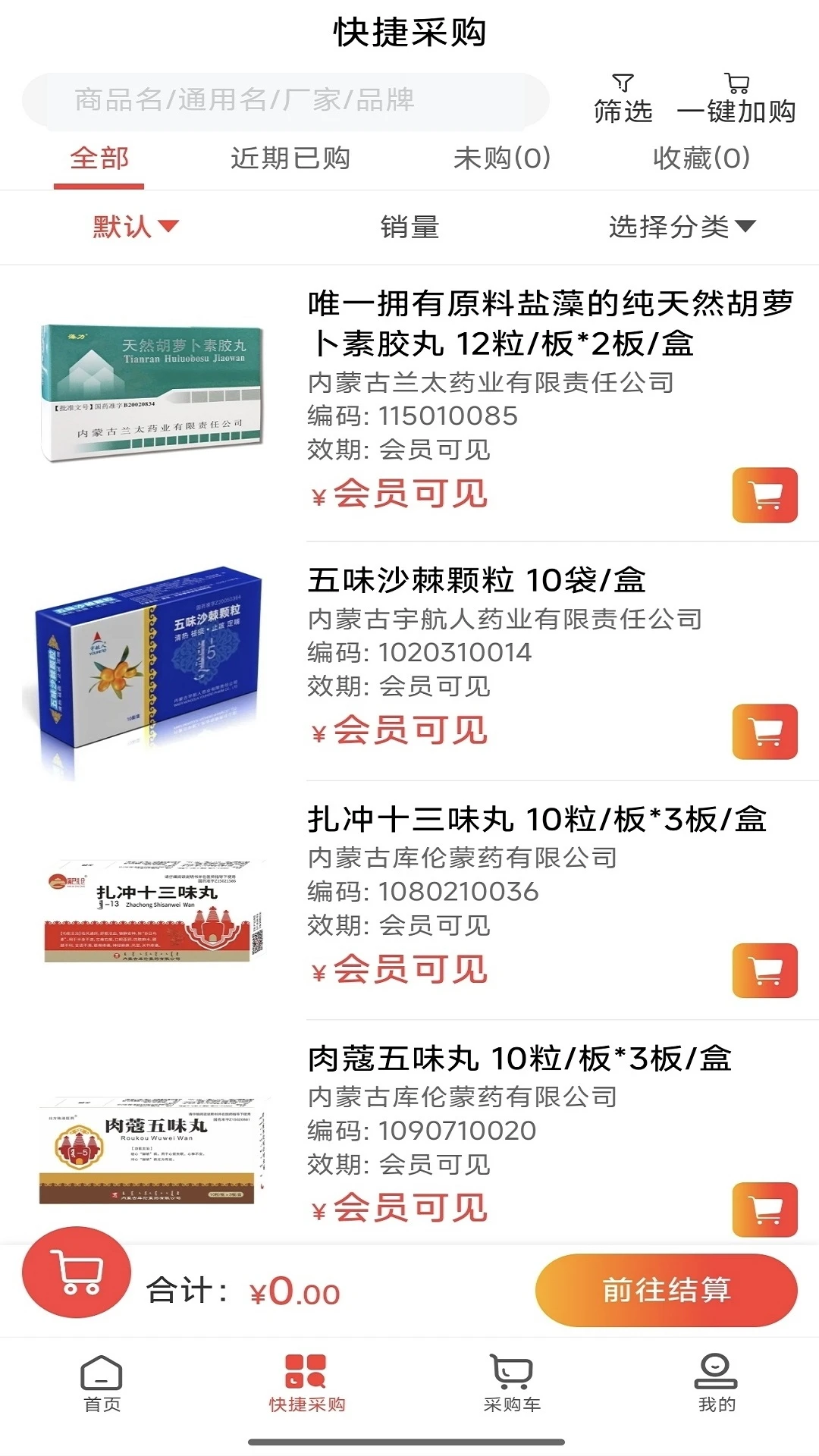Open the 筛选 filter options
Viewport: 819px width, 1456px height.
click(x=623, y=100)
